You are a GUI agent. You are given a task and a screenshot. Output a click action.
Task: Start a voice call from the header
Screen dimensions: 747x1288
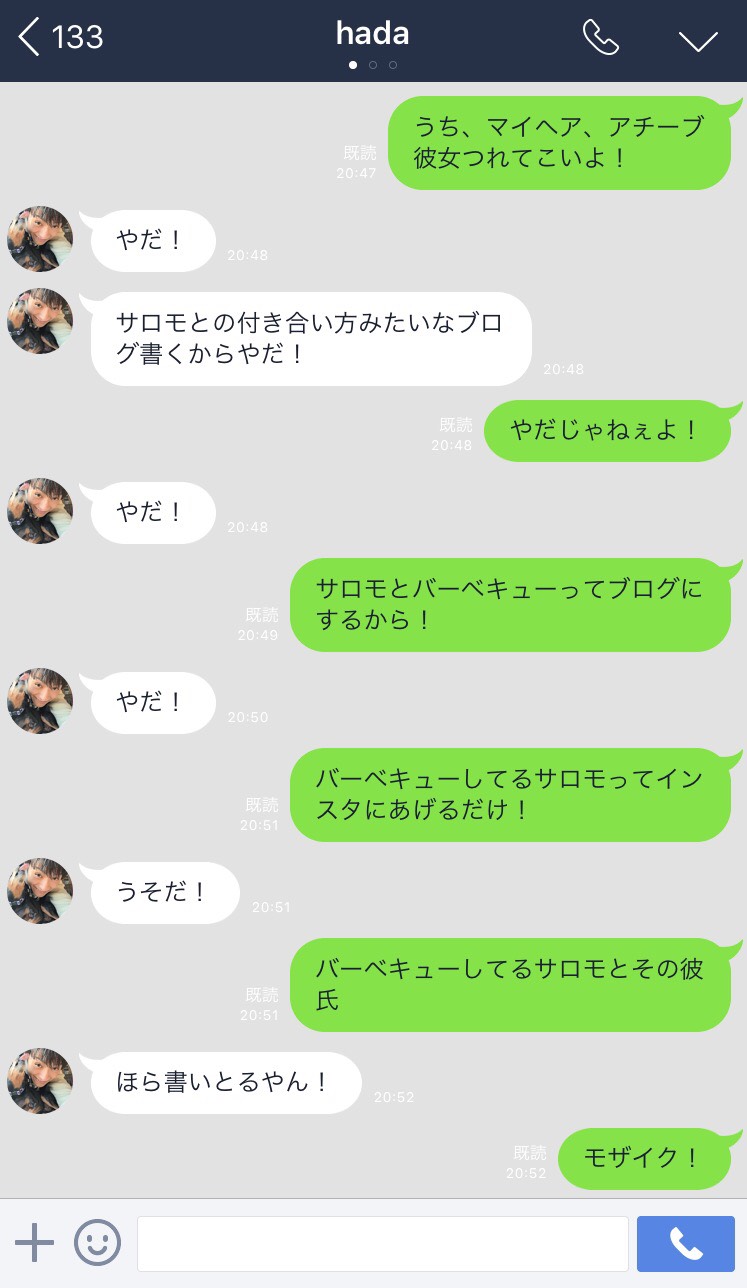pos(600,38)
